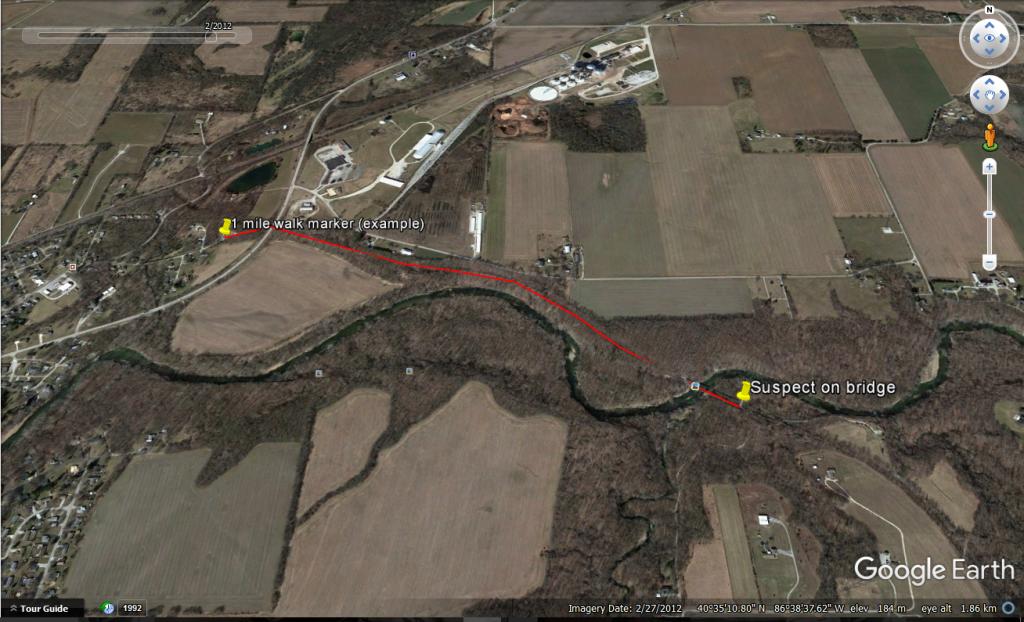This screenshot has height=622, width=1024.
Task: Select the '1 mile walk marker' placemark pin
Action: point(225,228)
